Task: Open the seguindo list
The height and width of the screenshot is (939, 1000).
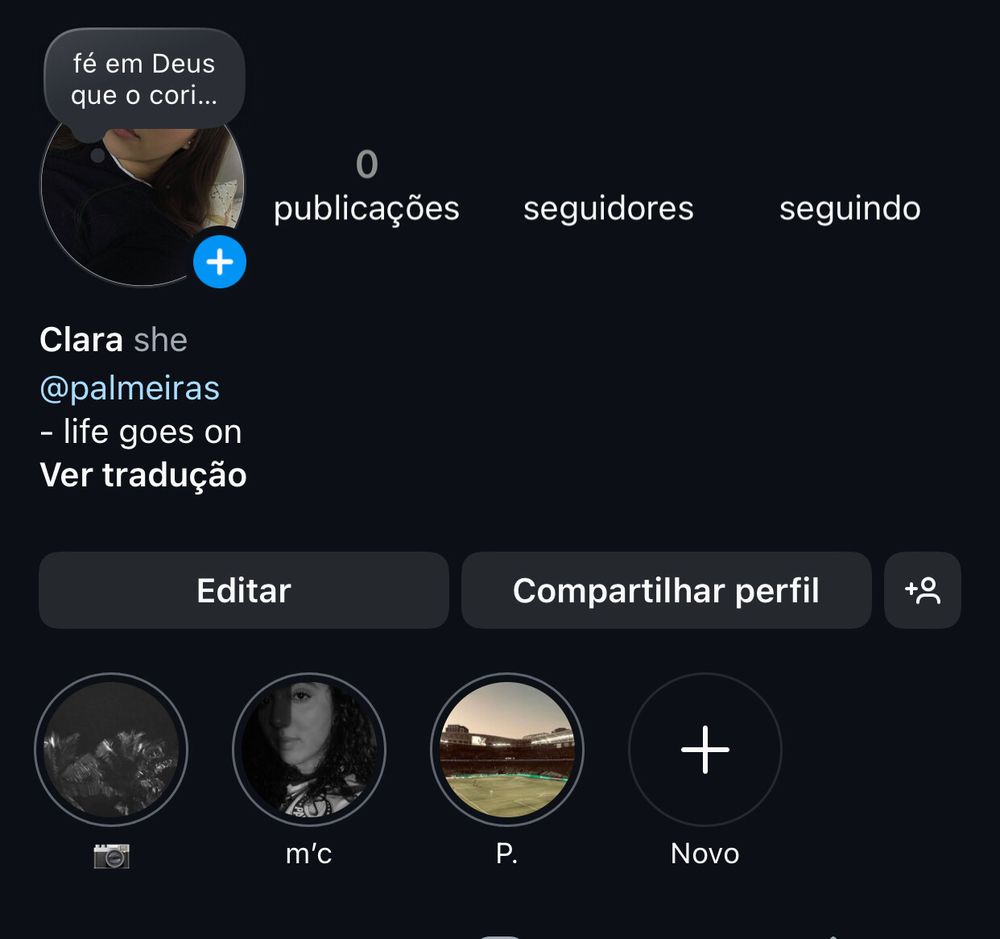Action: click(x=849, y=208)
